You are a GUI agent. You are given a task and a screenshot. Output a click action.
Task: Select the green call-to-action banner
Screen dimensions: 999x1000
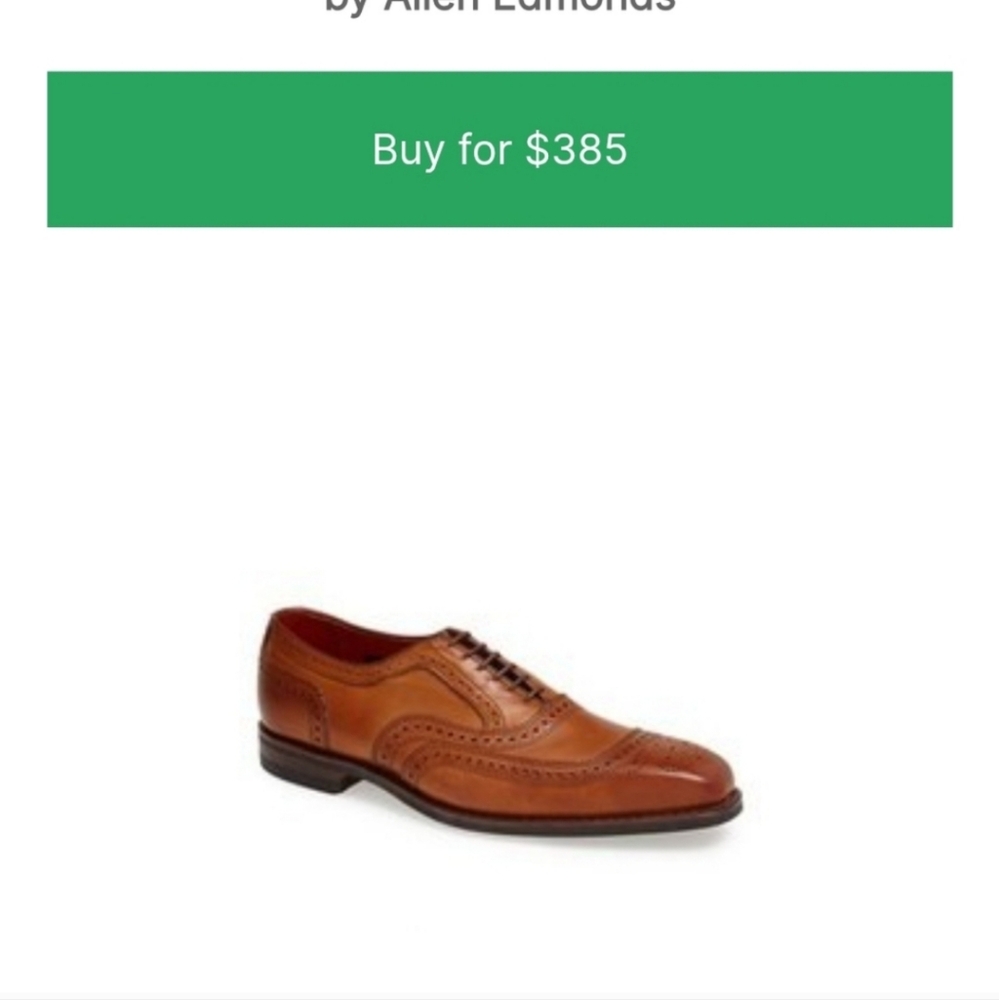click(499, 148)
